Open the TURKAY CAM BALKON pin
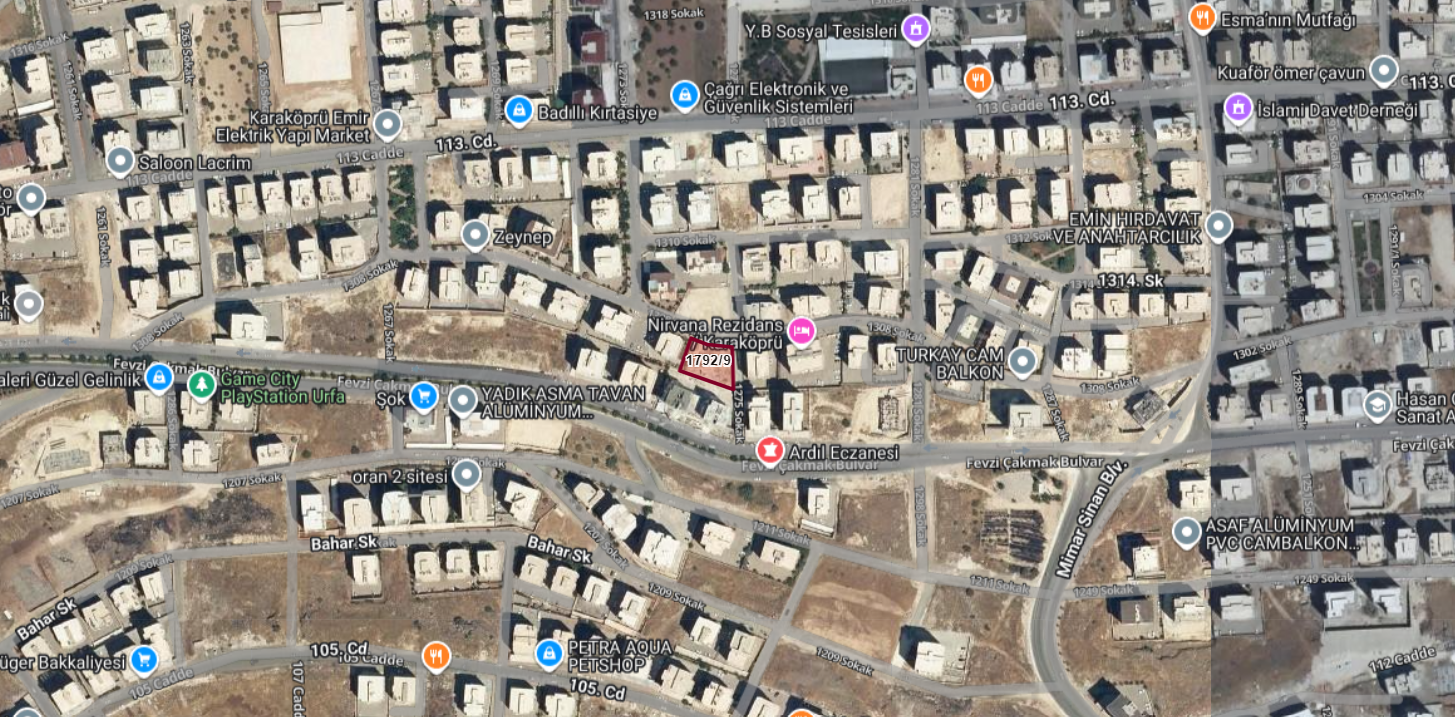The width and height of the screenshot is (1455, 717). pos(1022,361)
